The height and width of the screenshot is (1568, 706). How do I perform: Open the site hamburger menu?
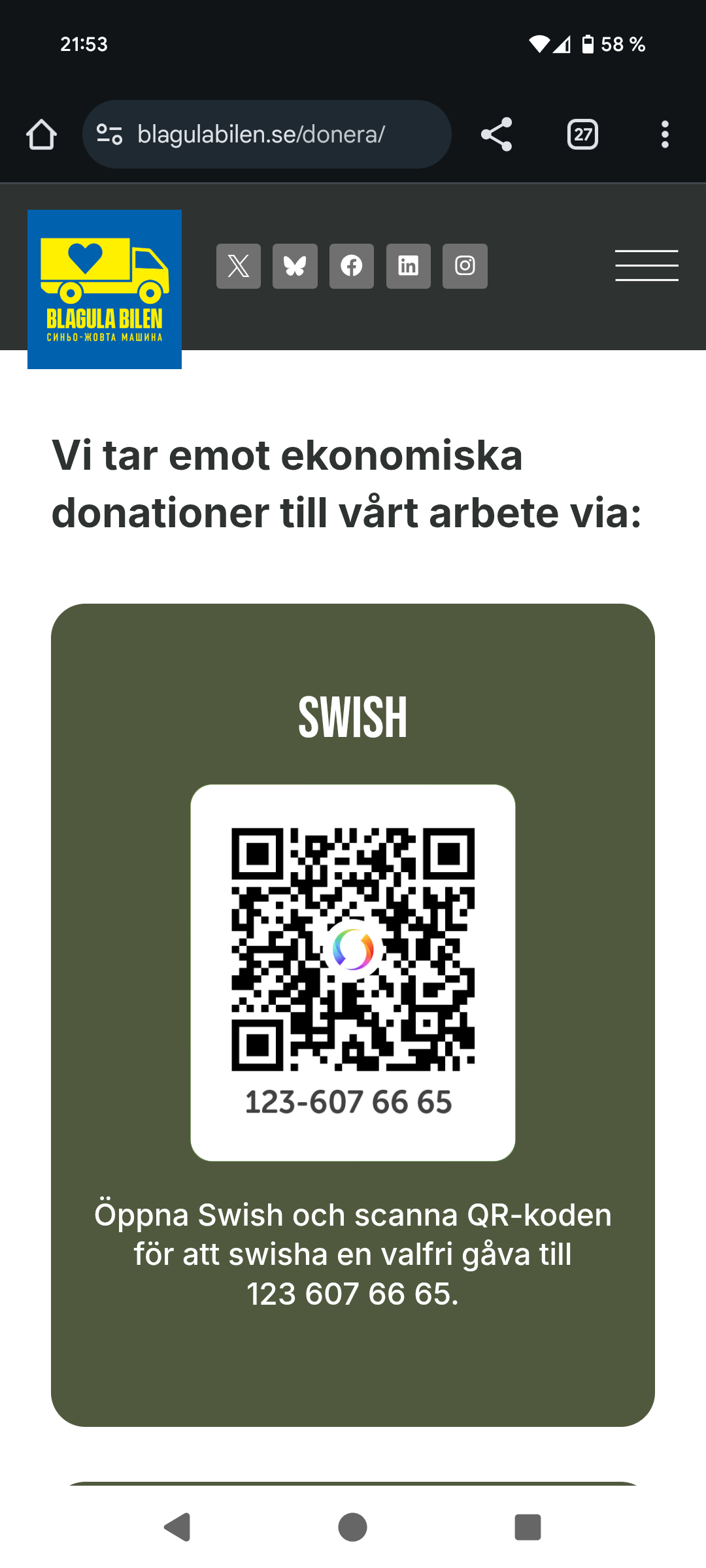647,265
